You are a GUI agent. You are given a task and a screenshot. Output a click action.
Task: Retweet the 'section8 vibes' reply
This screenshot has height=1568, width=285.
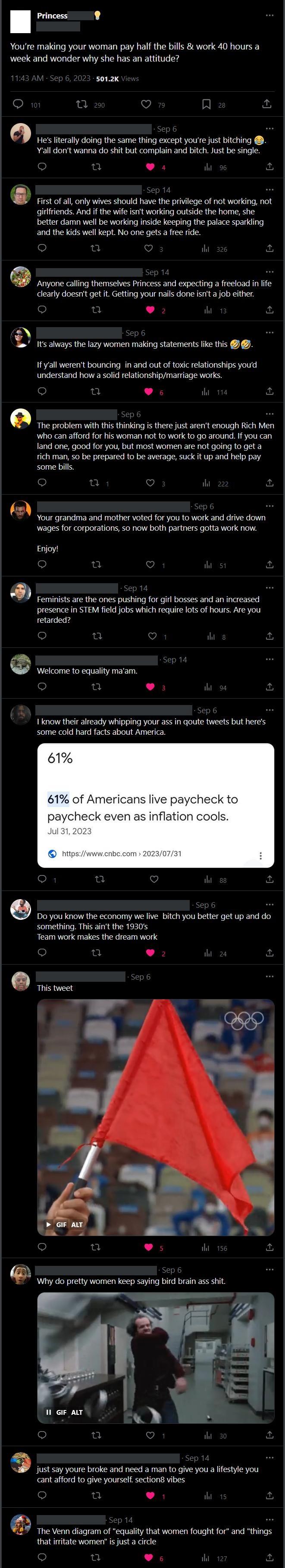click(x=96, y=1496)
